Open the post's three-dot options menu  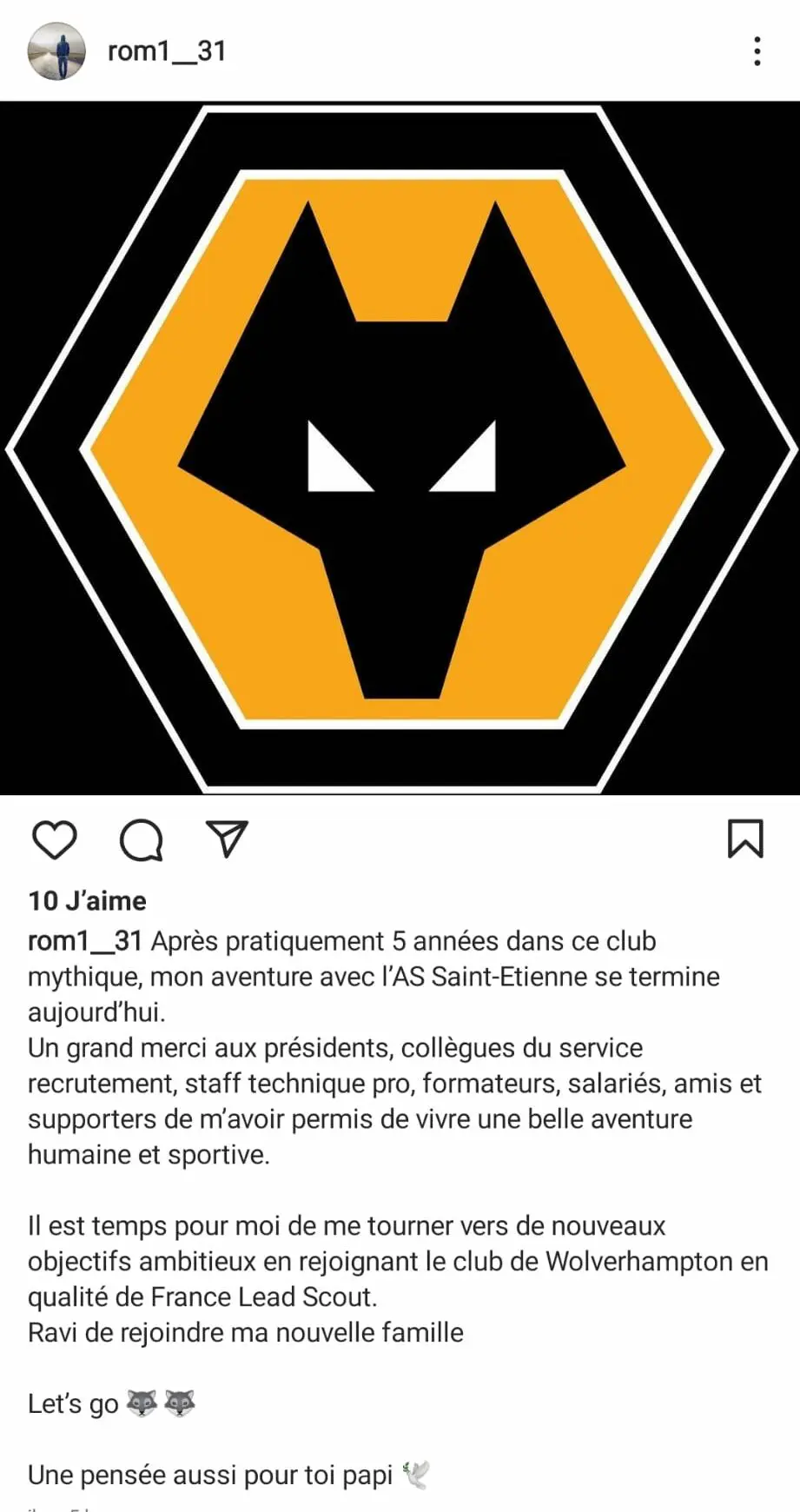tap(757, 51)
